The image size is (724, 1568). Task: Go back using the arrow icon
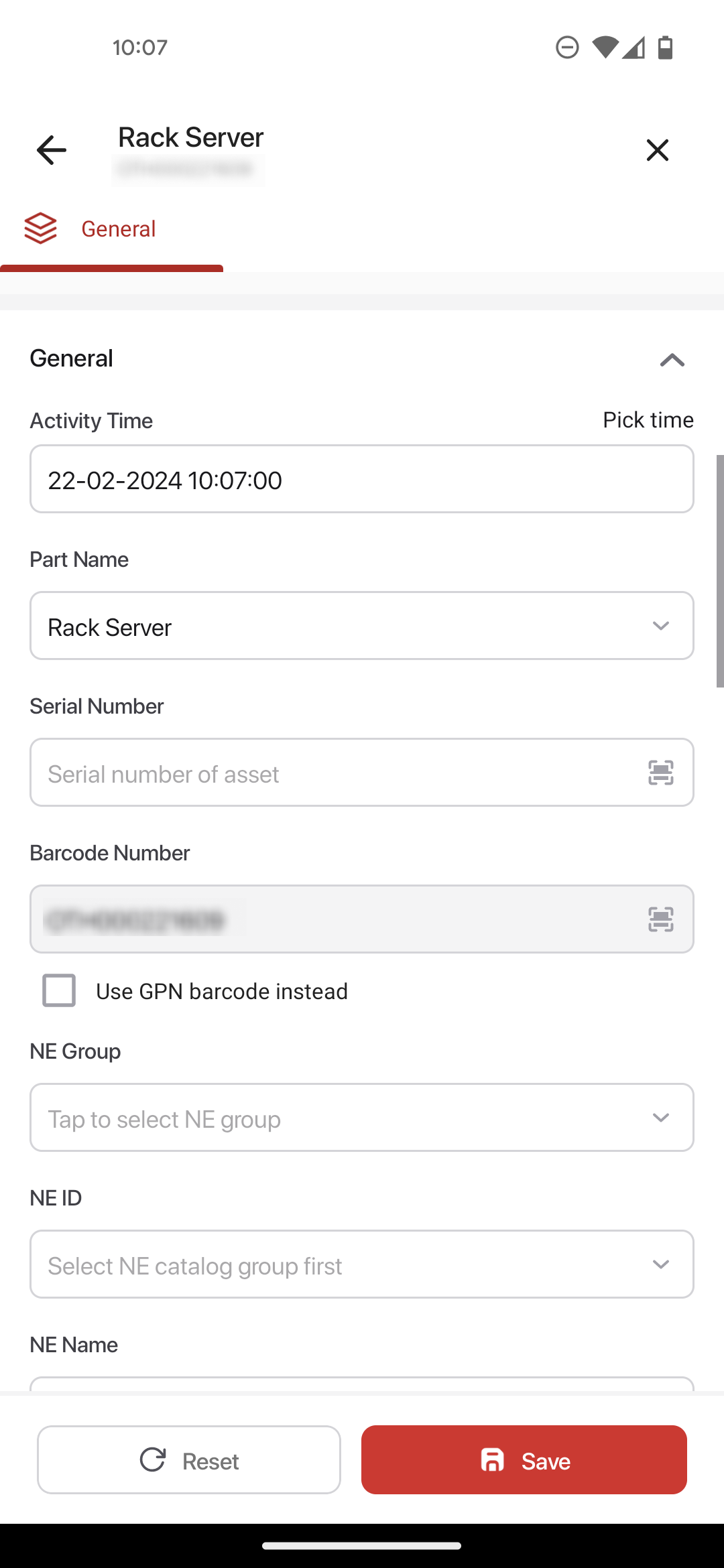(52, 149)
